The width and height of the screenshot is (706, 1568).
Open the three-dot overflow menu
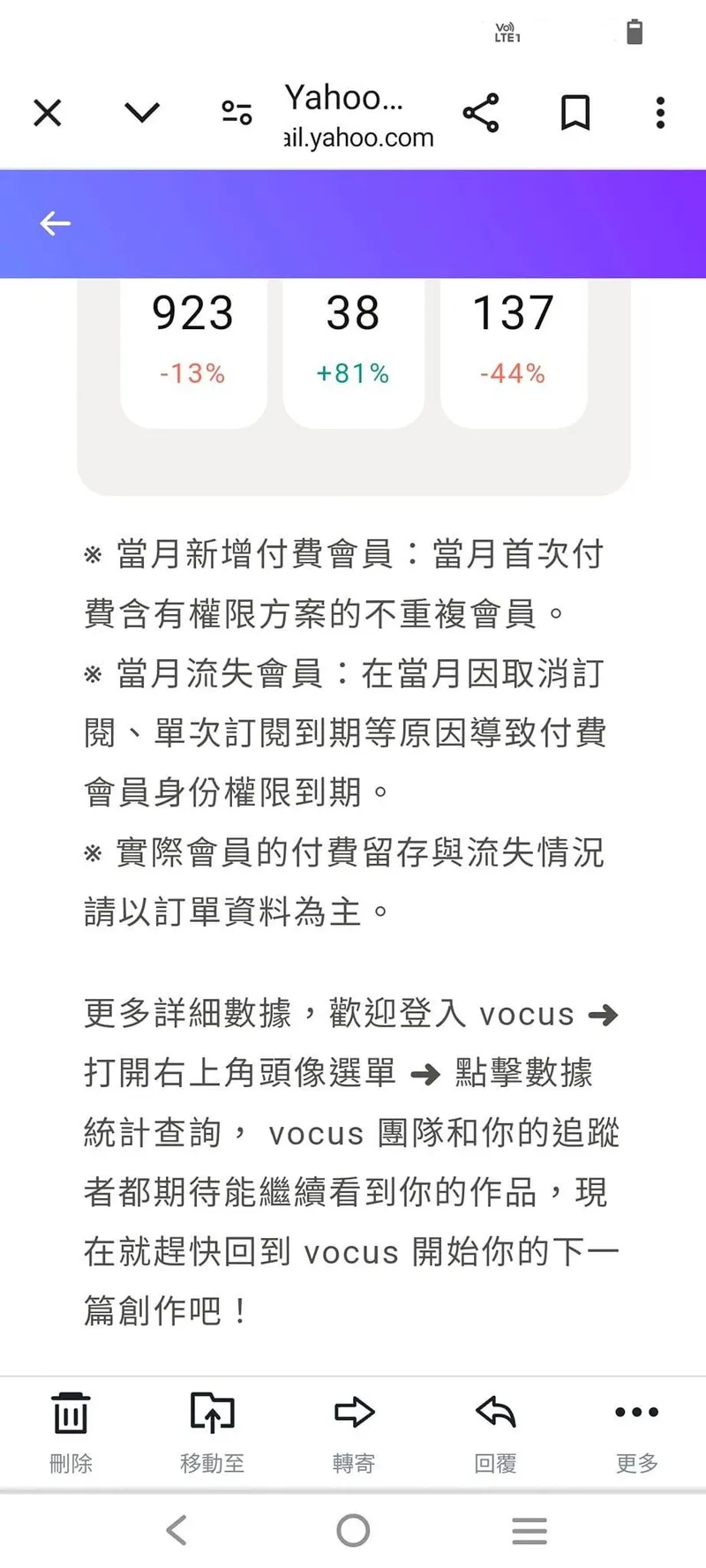(659, 112)
